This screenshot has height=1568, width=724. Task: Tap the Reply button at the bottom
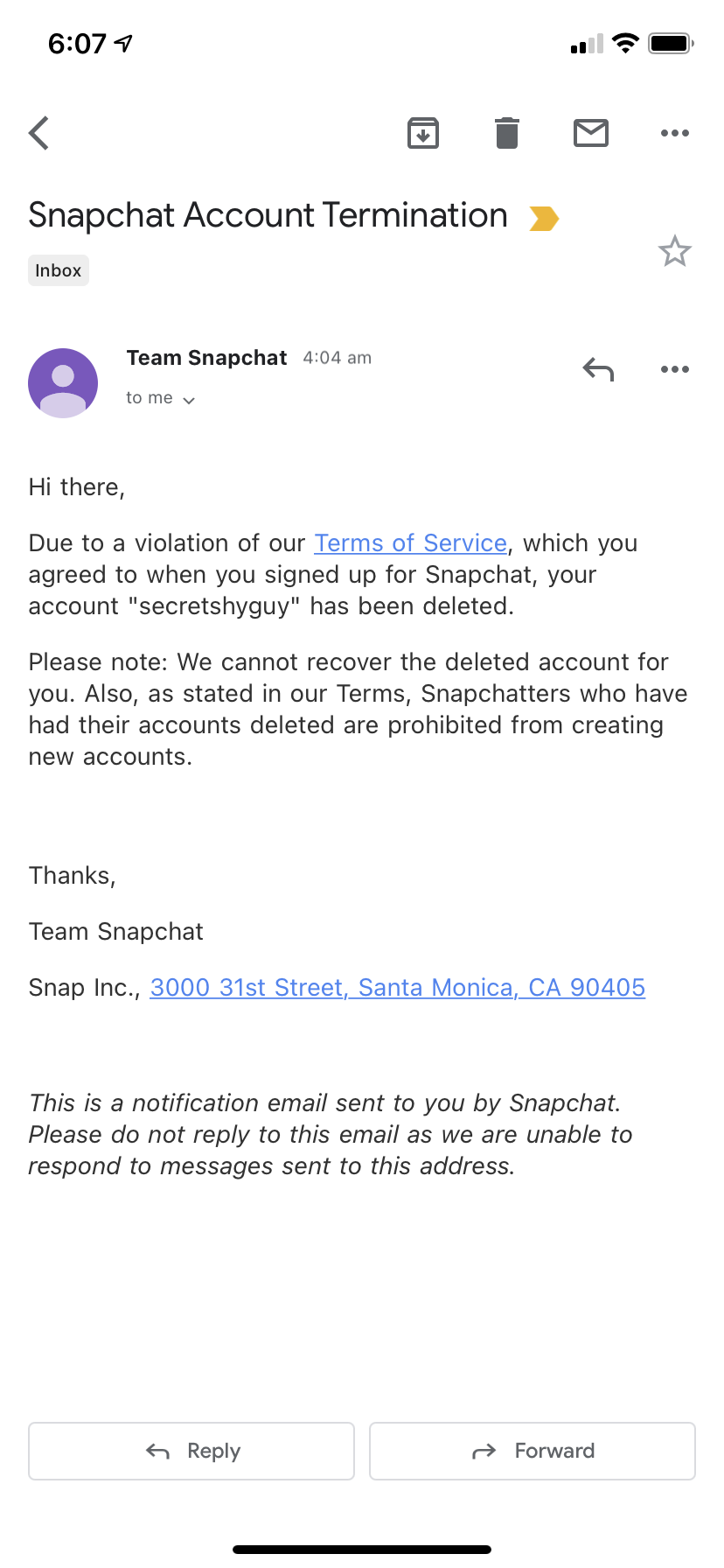click(191, 1451)
